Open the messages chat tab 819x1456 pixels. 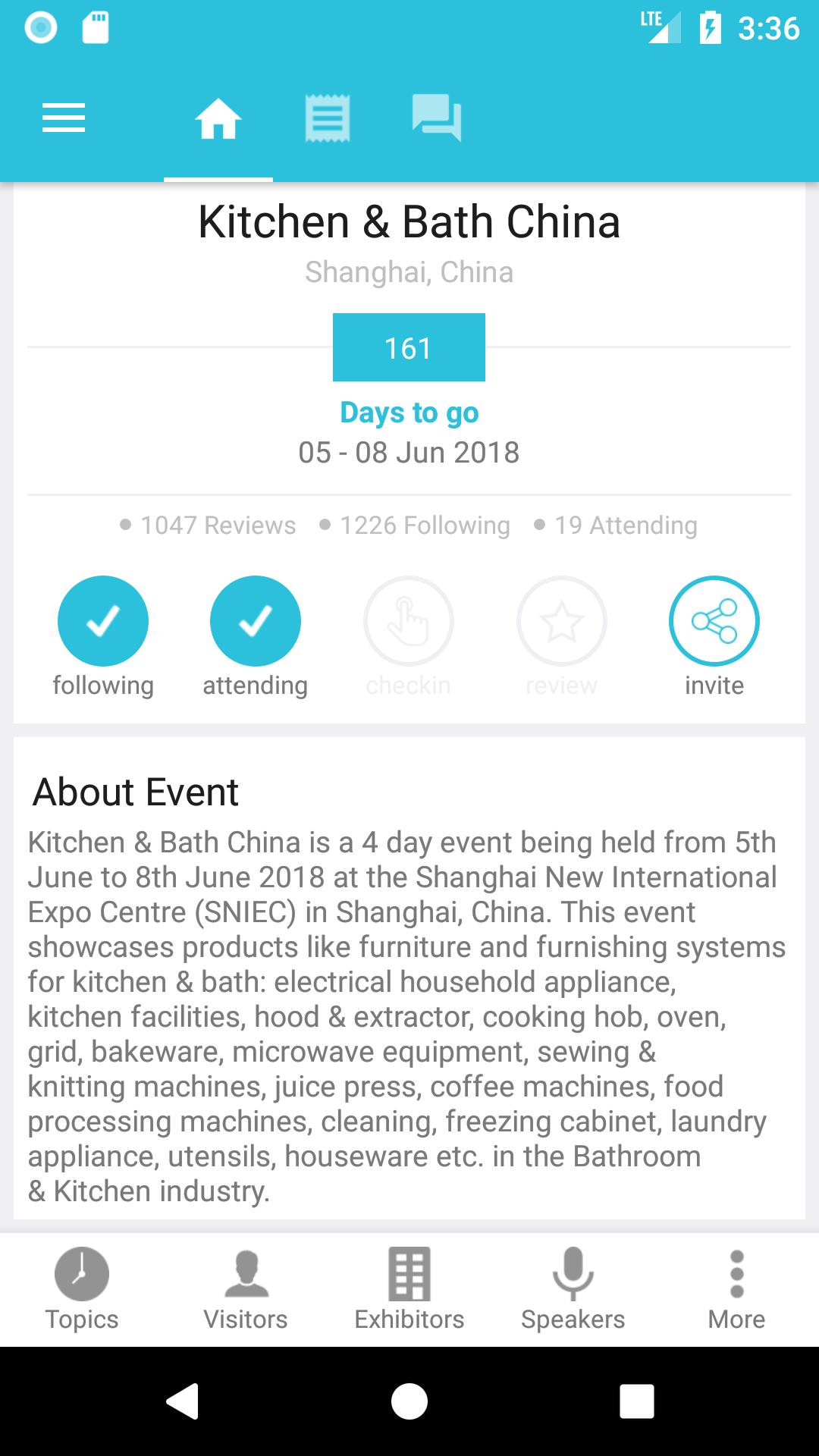437,119
